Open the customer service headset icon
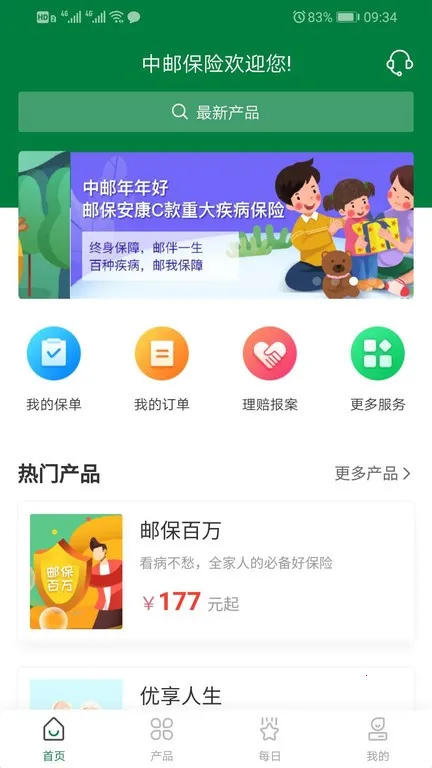Viewport: 432px width, 768px height. pyautogui.click(x=399, y=63)
